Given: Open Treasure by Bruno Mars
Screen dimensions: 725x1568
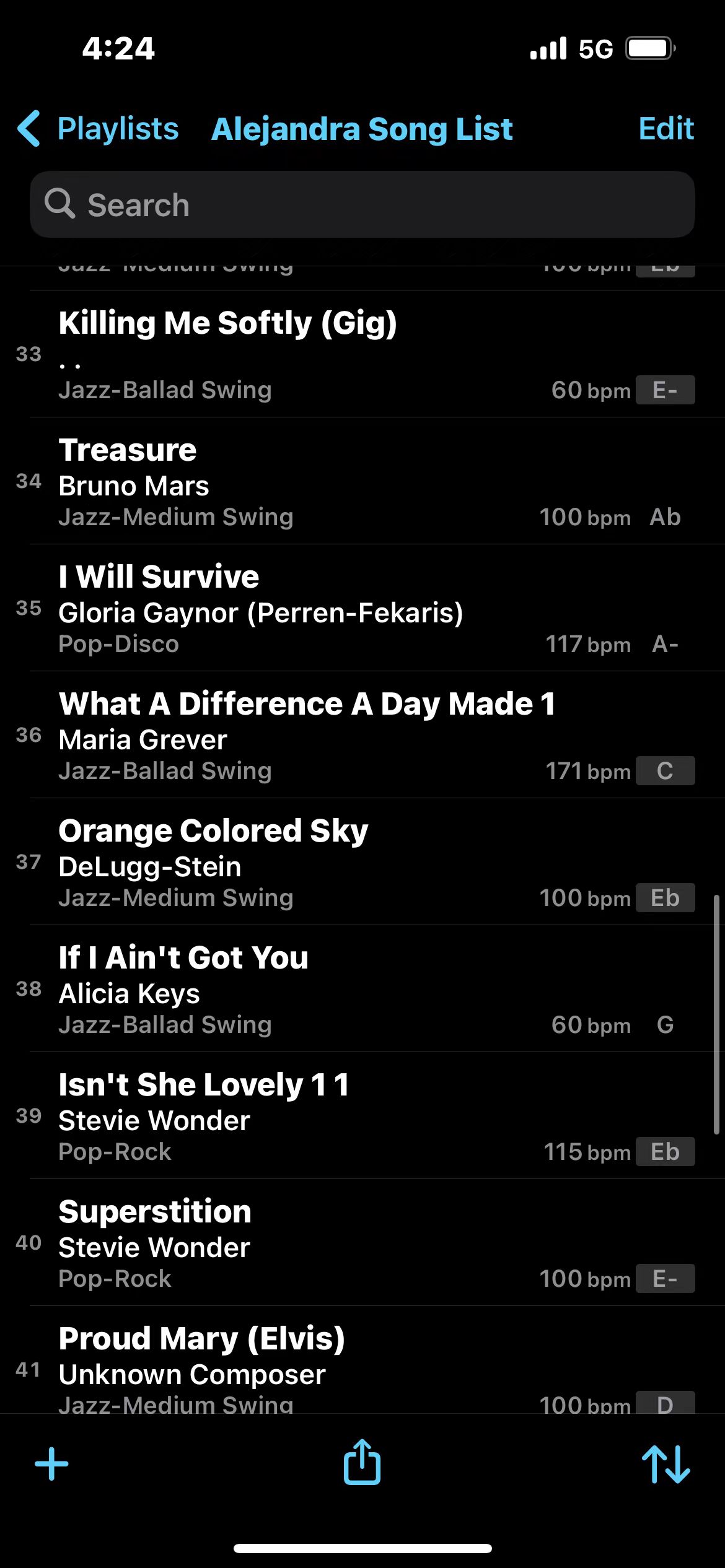Looking at the screenshot, I should tap(362, 481).
